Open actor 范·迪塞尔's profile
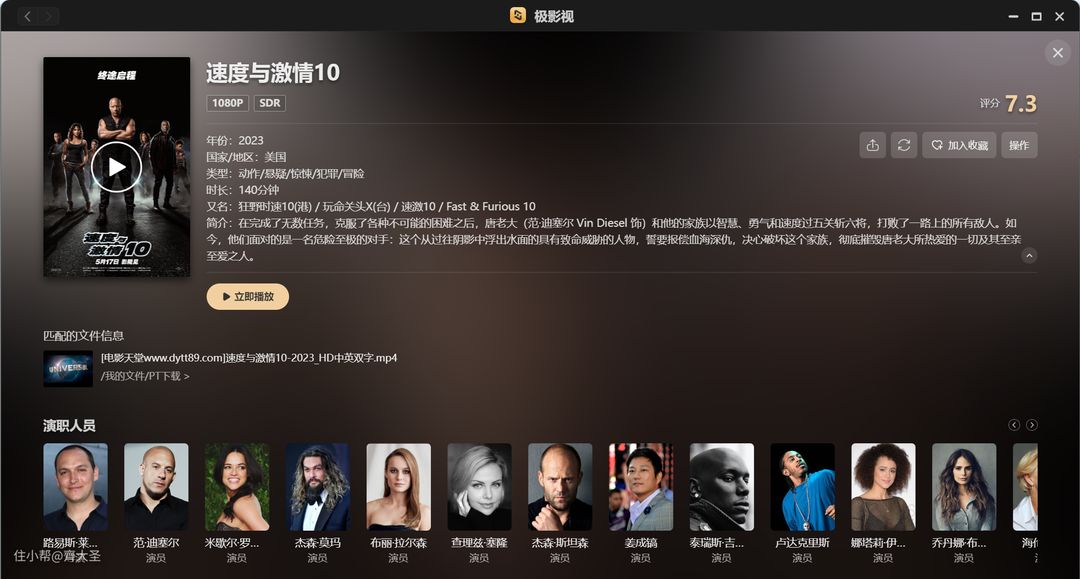 click(x=156, y=487)
